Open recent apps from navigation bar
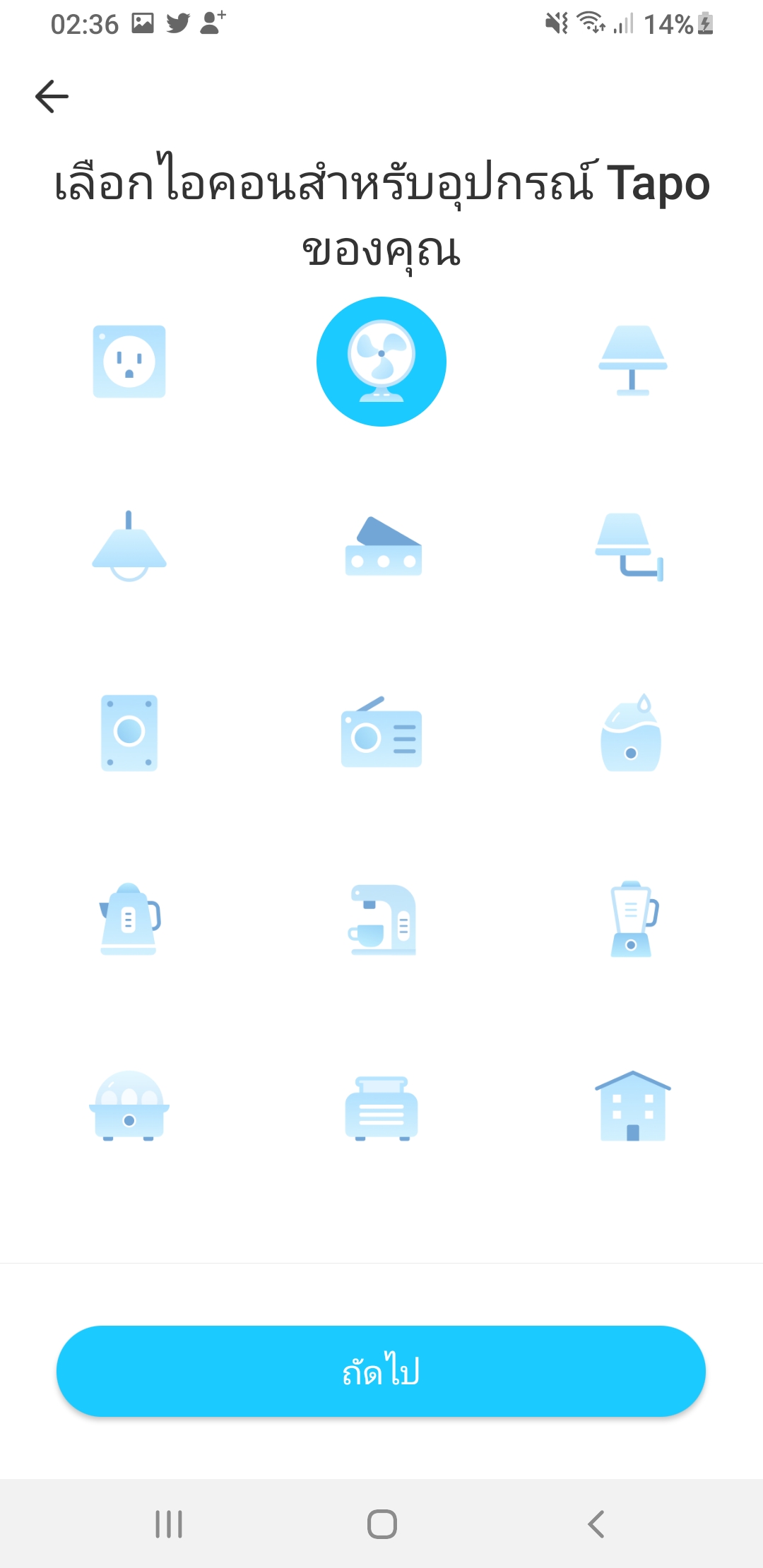 pyautogui.click(x=169, y=1524)
